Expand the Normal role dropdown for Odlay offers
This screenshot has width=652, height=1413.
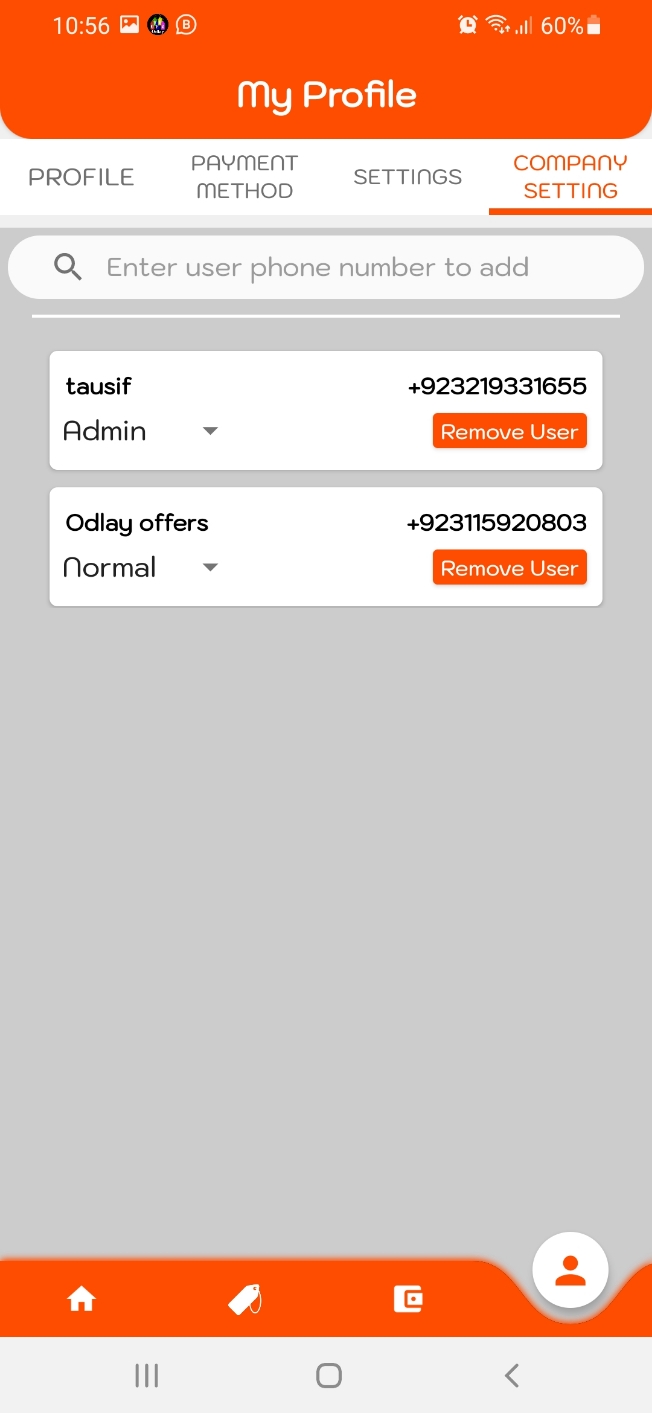tap(140, 568)
